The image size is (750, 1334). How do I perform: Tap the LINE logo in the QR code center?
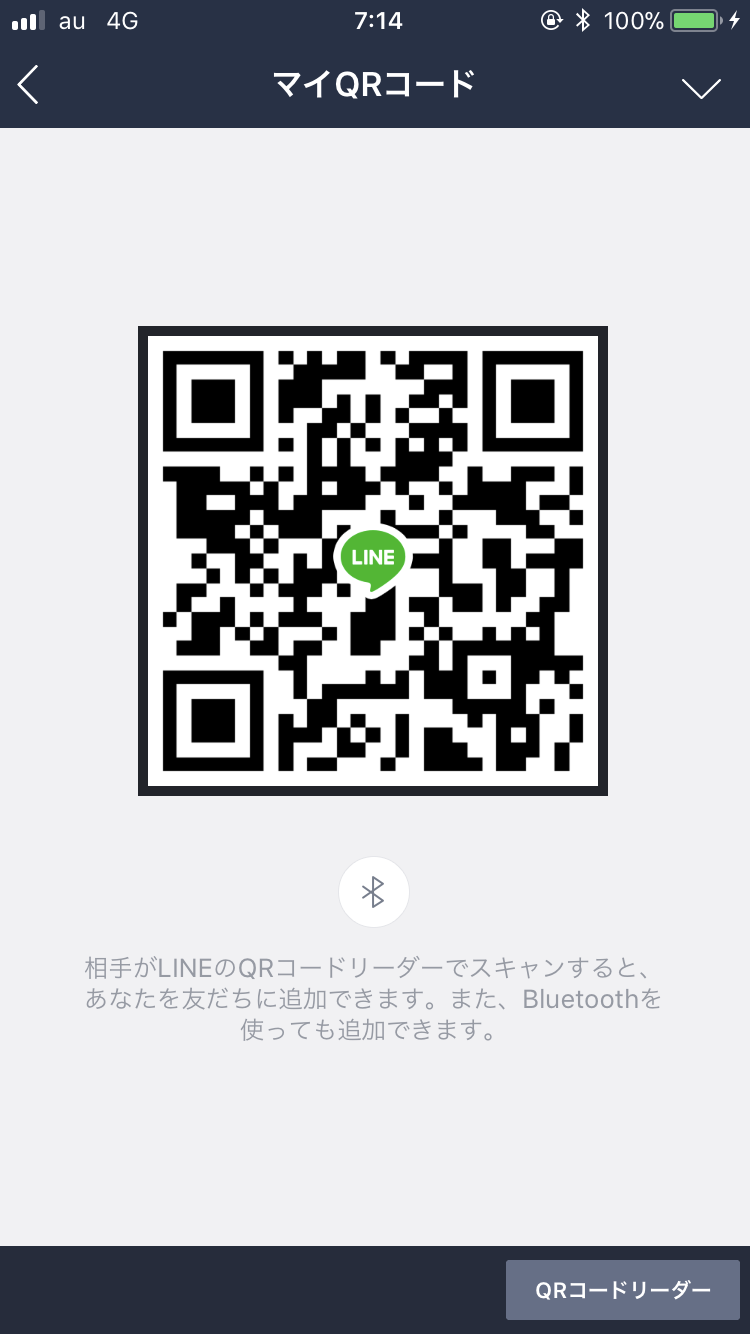click(x=373, y=558)
